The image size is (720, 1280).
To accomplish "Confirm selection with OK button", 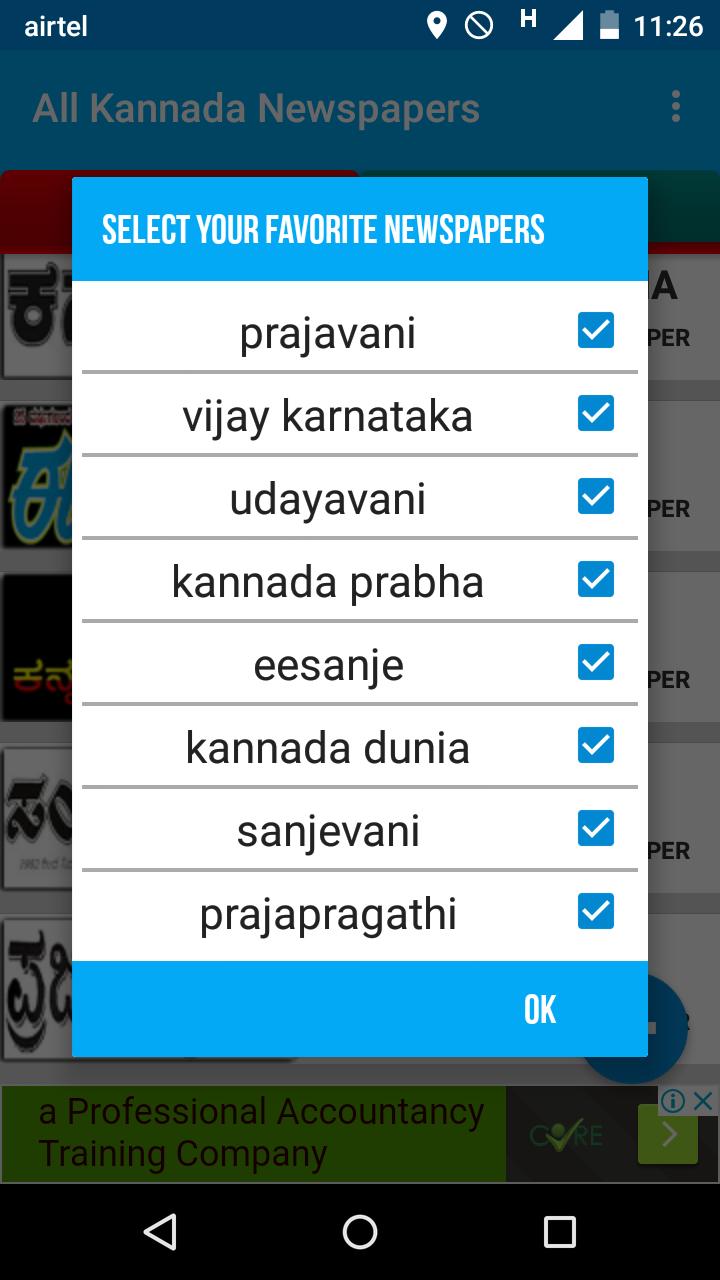I will pyautogui.click(x=540, y=1010).
